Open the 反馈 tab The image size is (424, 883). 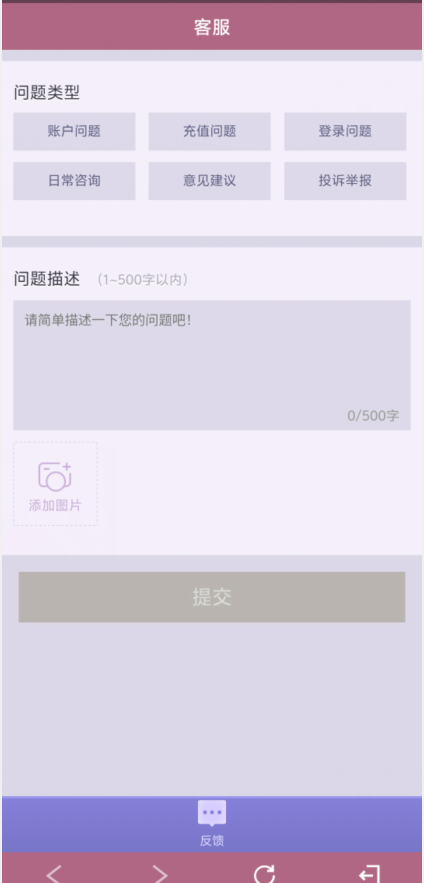pos(212,824)
